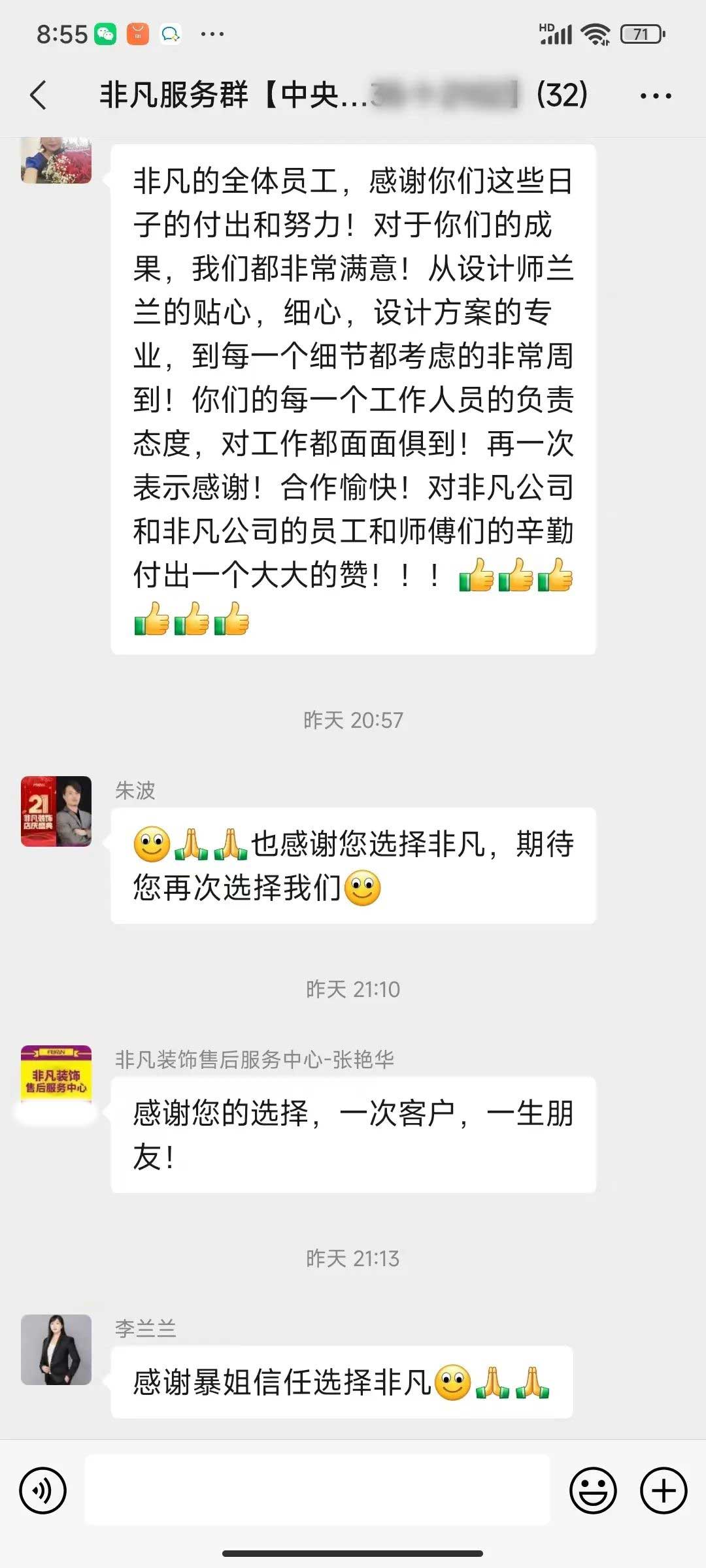Open 李兰兰's profile picture
706x1568 pixels.
click(x=56, y=1350)
